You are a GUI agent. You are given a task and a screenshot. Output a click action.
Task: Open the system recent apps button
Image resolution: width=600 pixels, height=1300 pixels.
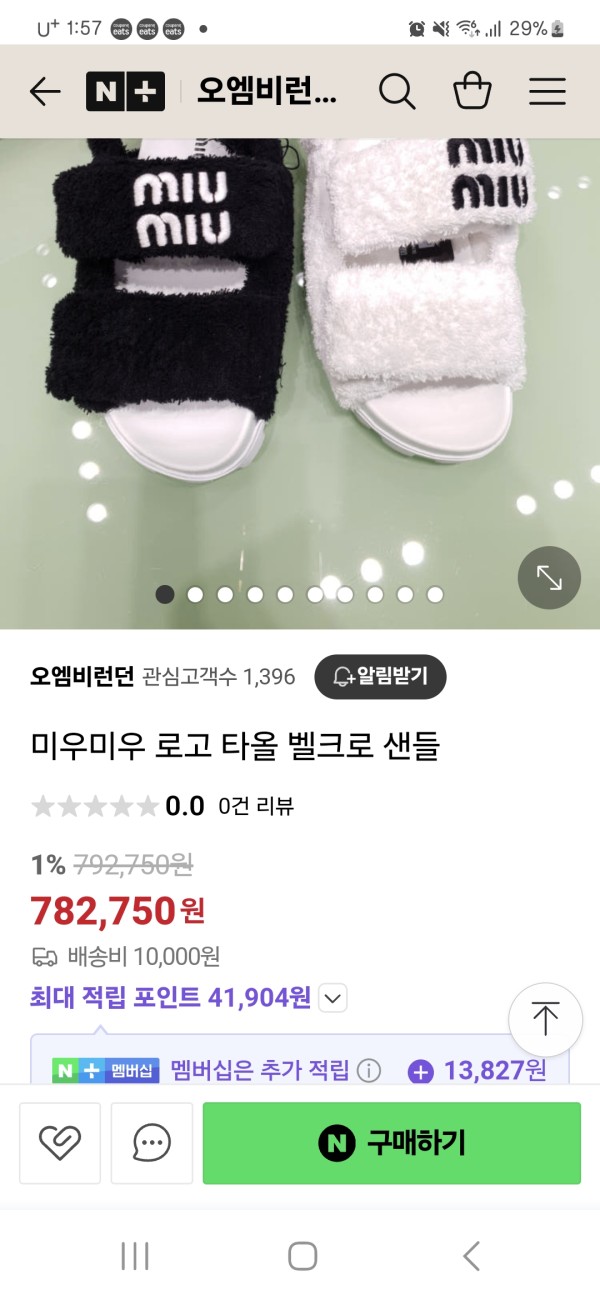tap(134, 1256)
